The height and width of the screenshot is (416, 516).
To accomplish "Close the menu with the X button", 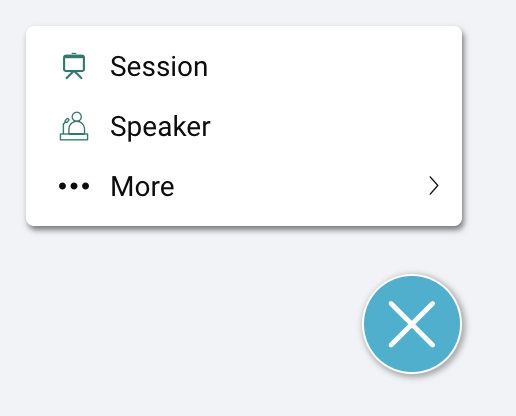I will click(412, 324).
